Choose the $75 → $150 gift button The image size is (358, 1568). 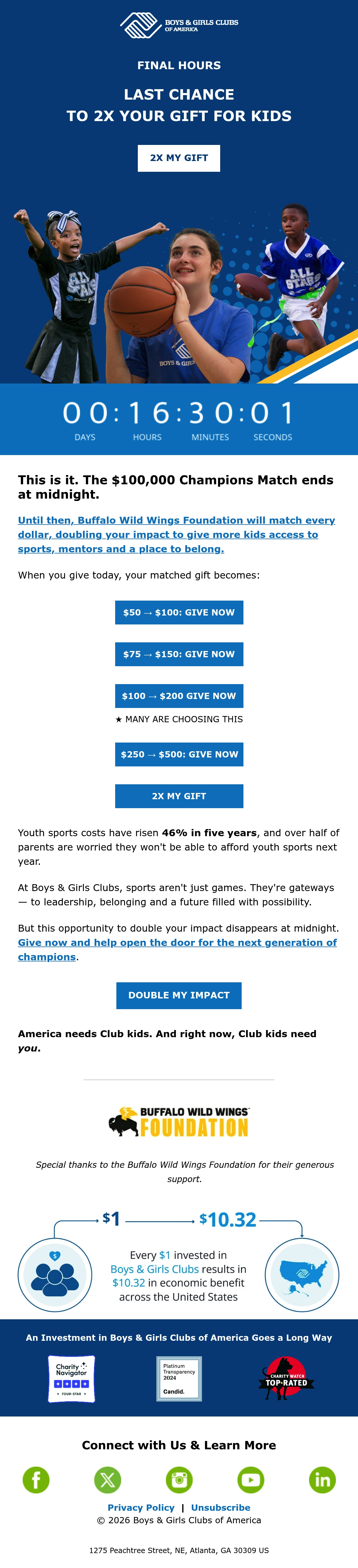[179, 654]
